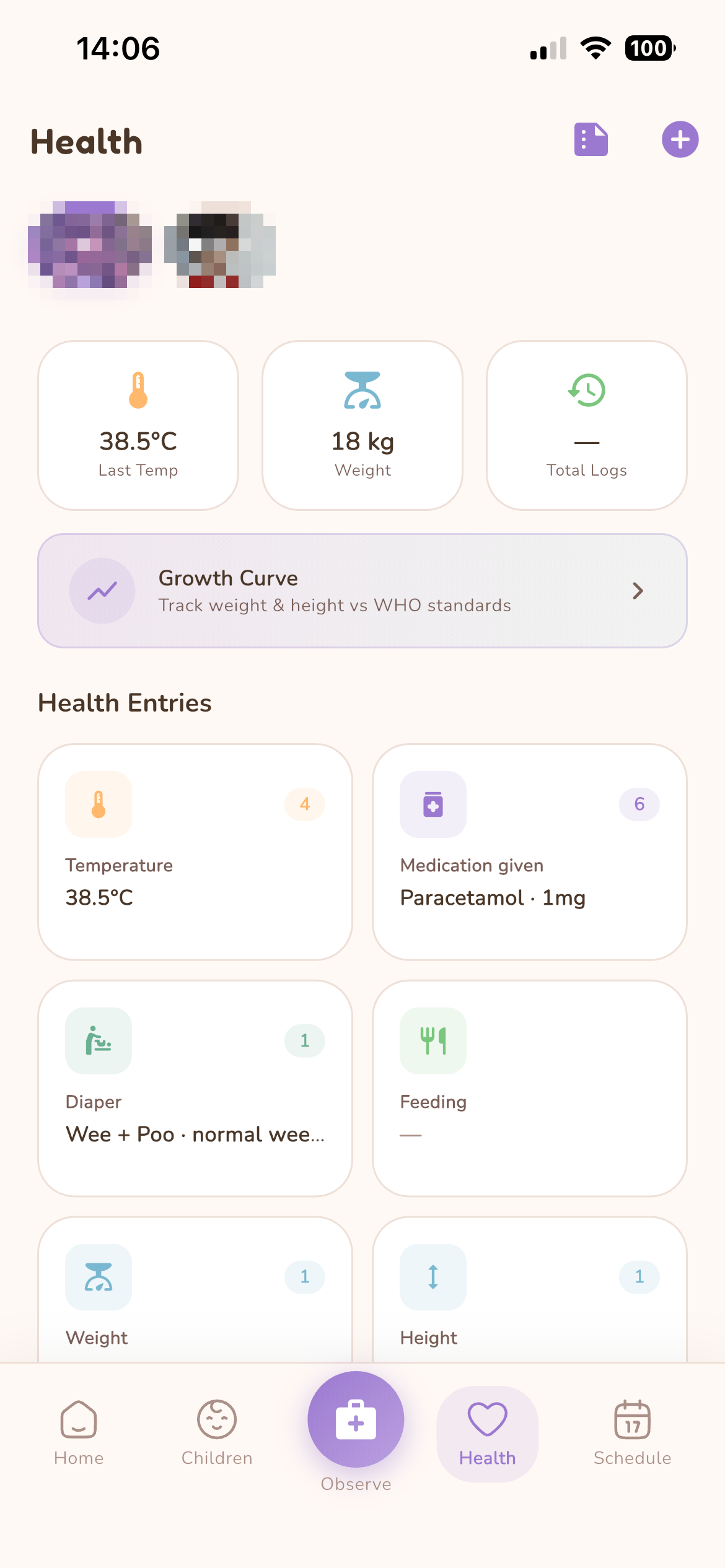Screen dimensions: 725x1568
Task: Select the second child's avatar
Action: tap(220, 248)
